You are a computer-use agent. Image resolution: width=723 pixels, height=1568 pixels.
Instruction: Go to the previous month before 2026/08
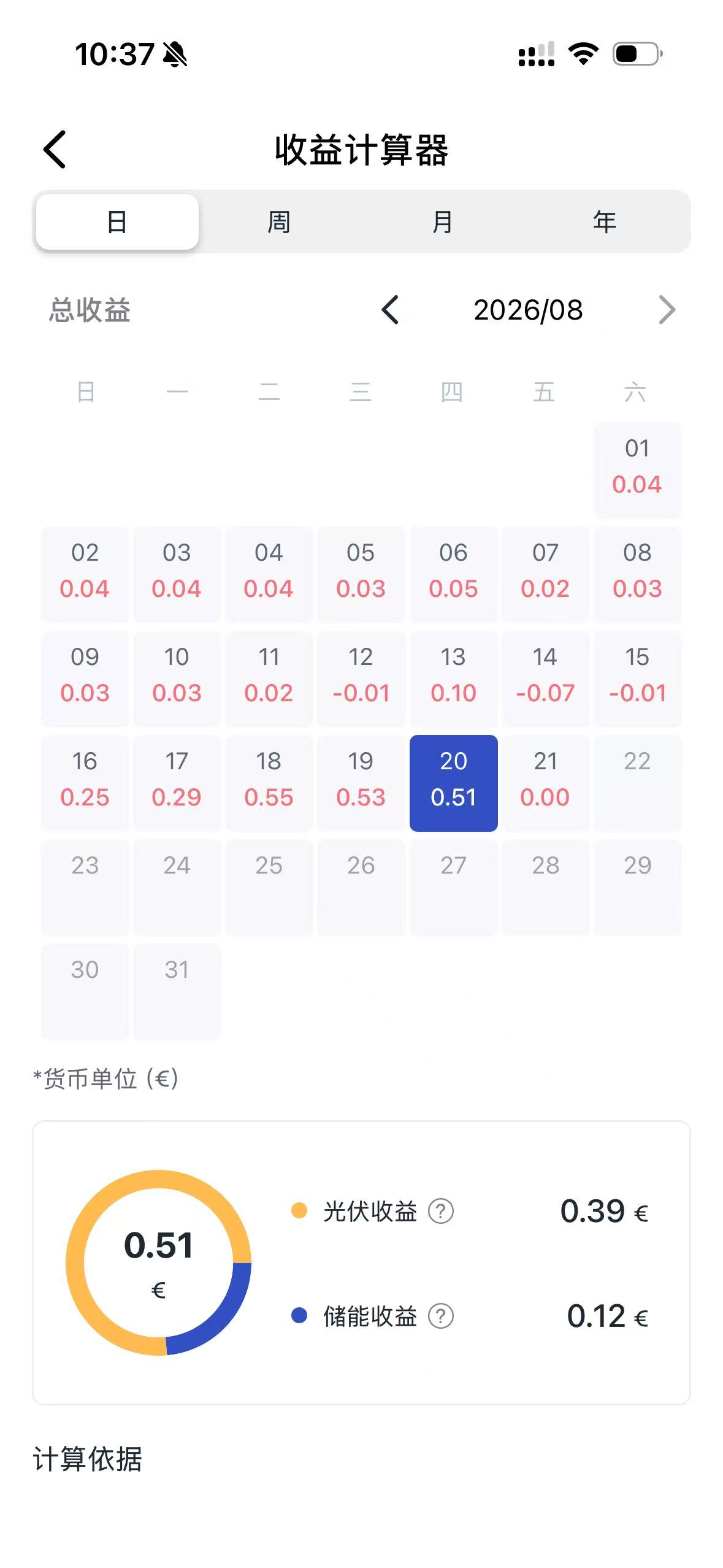(390, 310)
